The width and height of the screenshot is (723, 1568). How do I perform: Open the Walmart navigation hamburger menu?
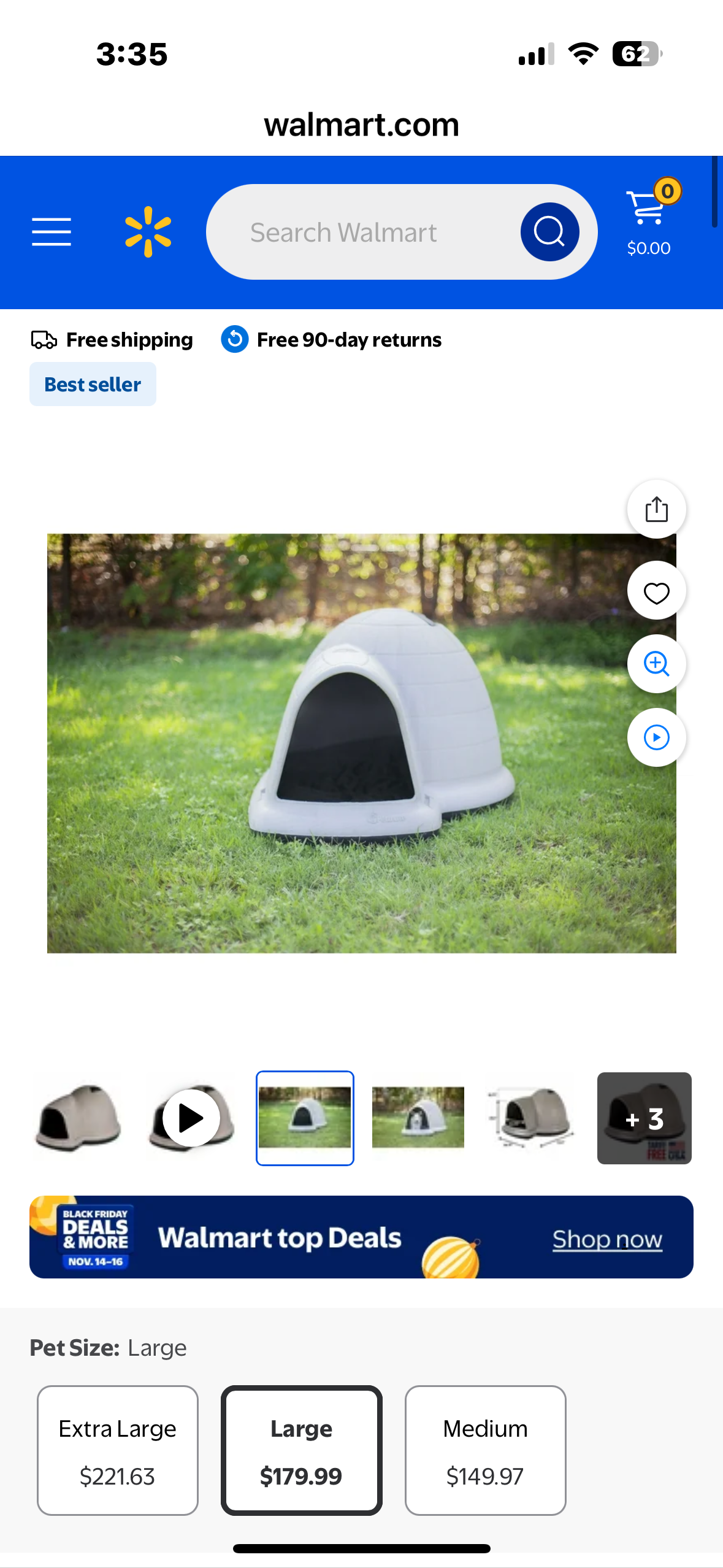52,232
